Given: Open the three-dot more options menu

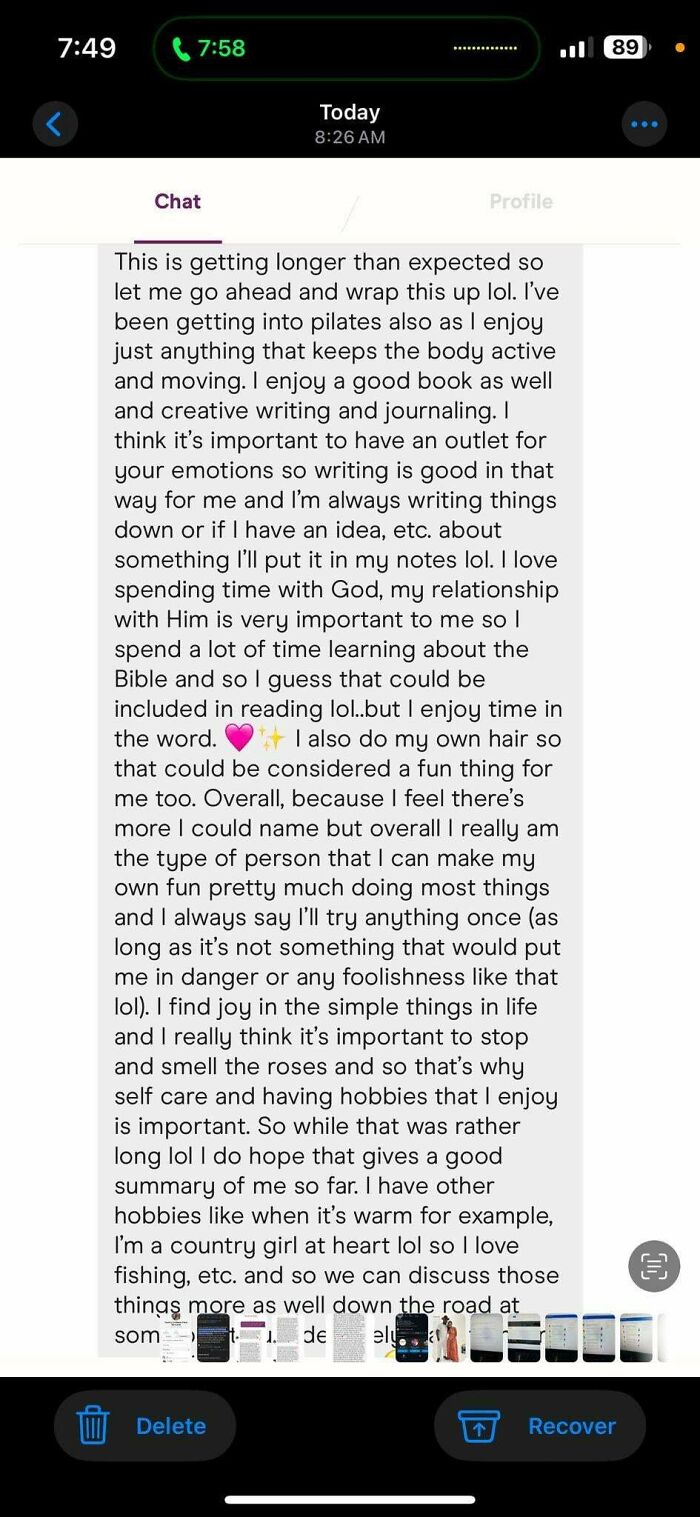Looking at the screenshot, I should tap(644, 125).
